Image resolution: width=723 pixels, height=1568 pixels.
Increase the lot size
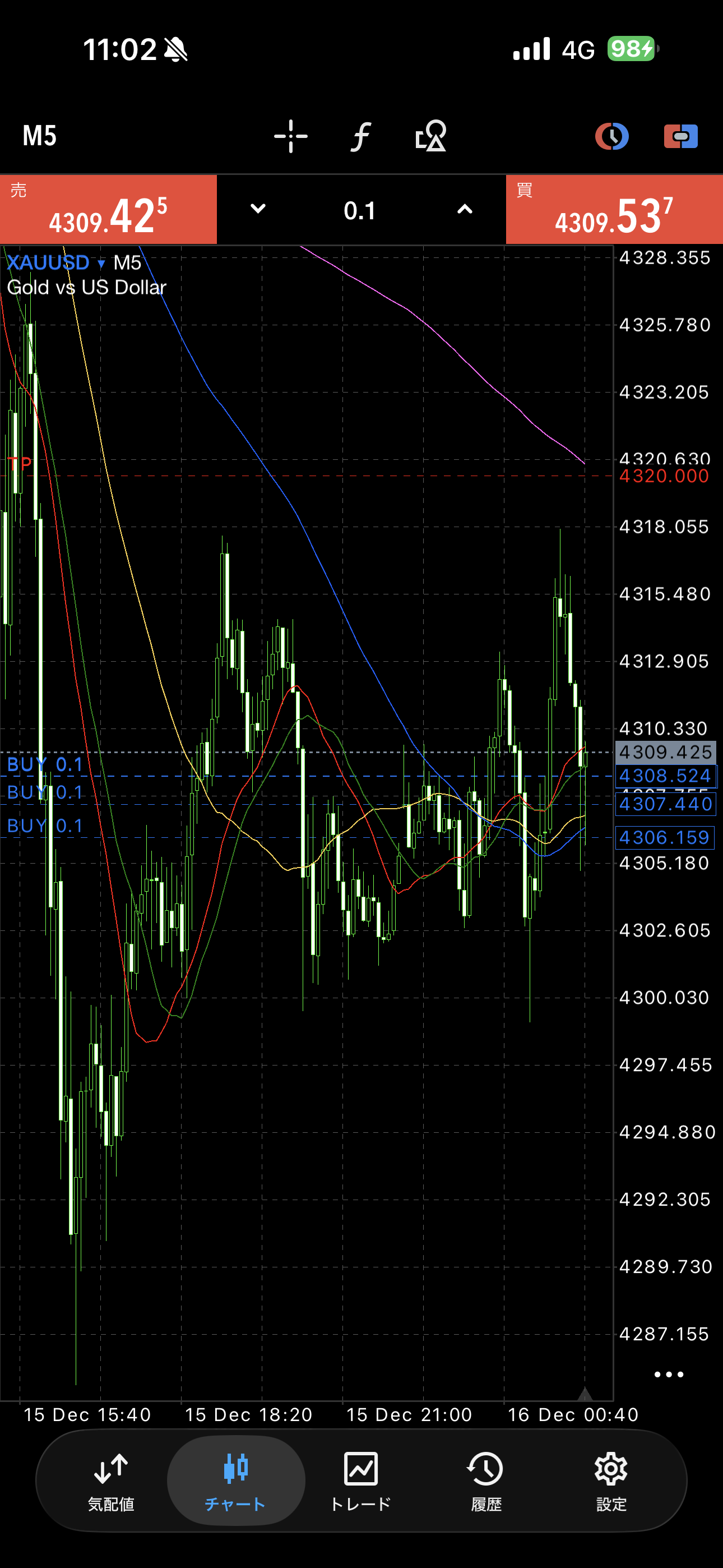465,209
